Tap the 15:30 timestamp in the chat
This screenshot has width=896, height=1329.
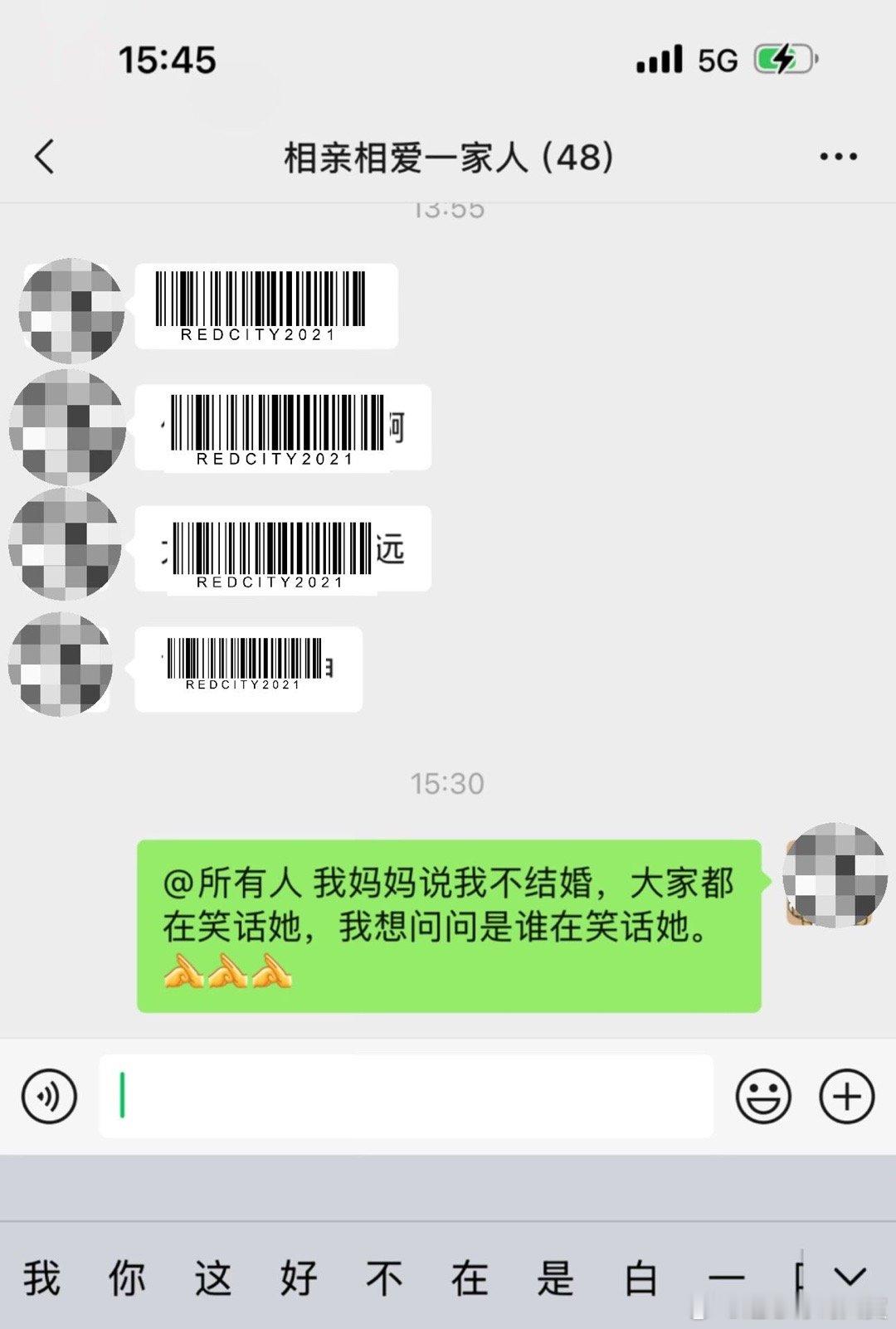pos(448,782)
